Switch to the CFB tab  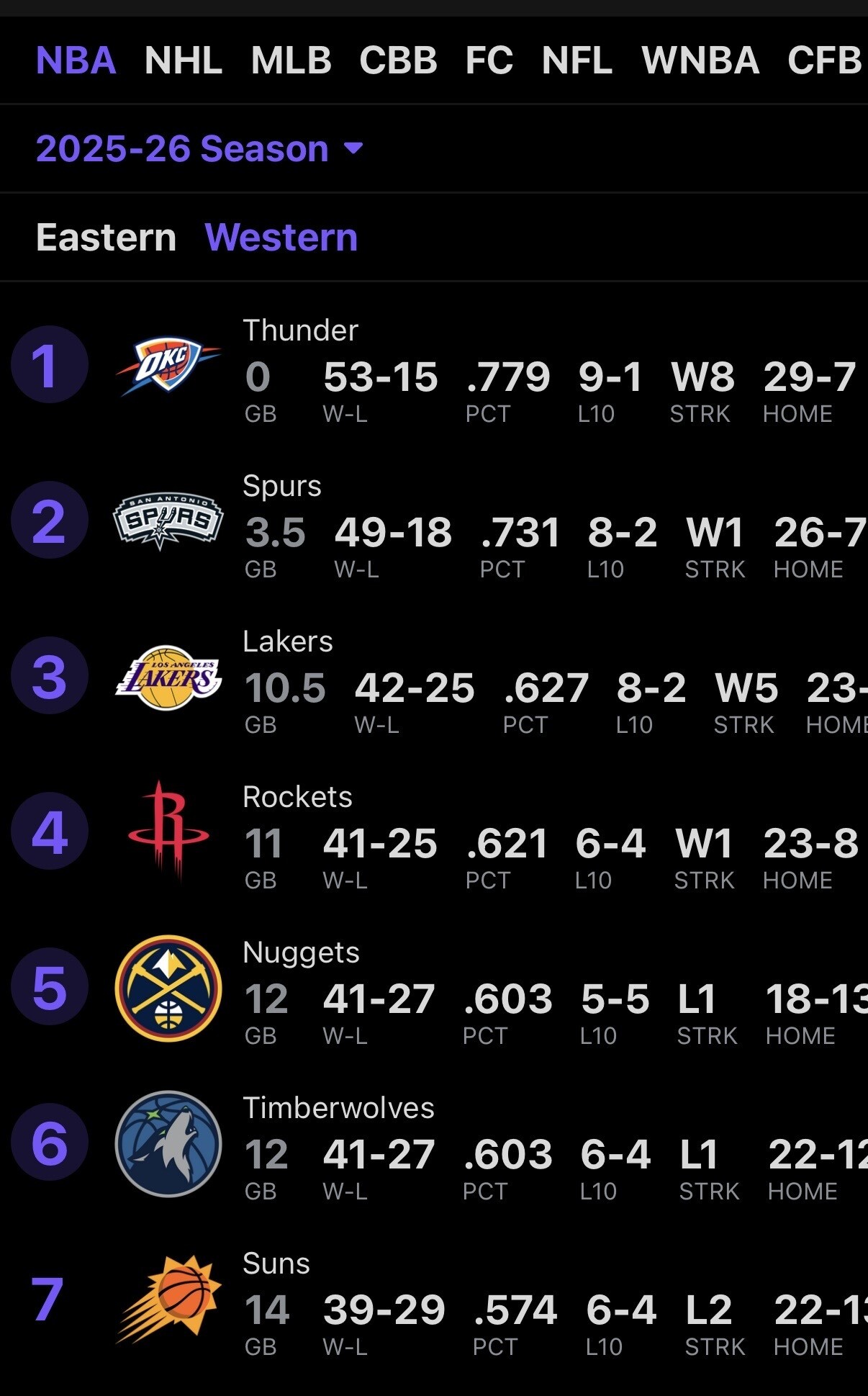[825, 60]
